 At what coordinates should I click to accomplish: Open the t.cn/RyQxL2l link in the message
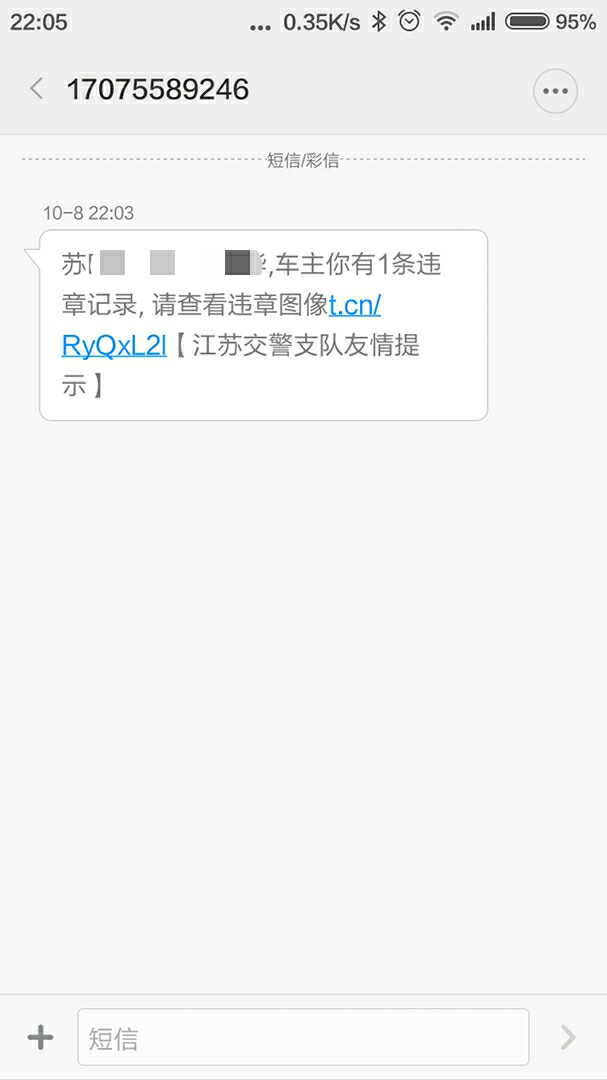(112, 345)
